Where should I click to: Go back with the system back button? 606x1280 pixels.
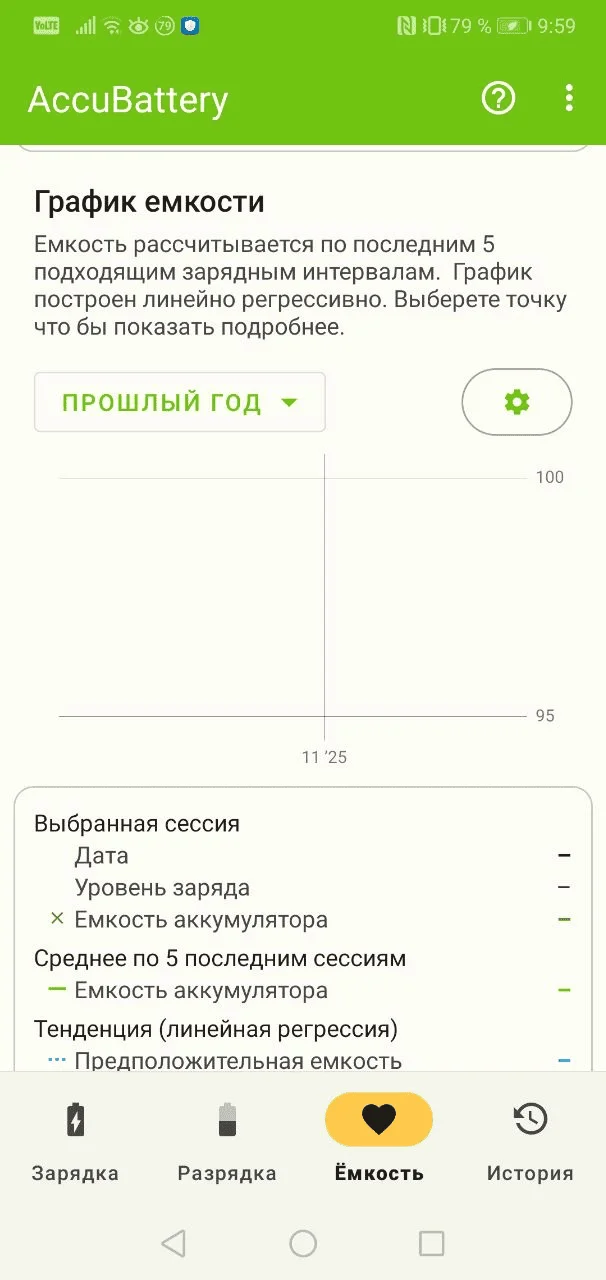(x=174, y=1243)
